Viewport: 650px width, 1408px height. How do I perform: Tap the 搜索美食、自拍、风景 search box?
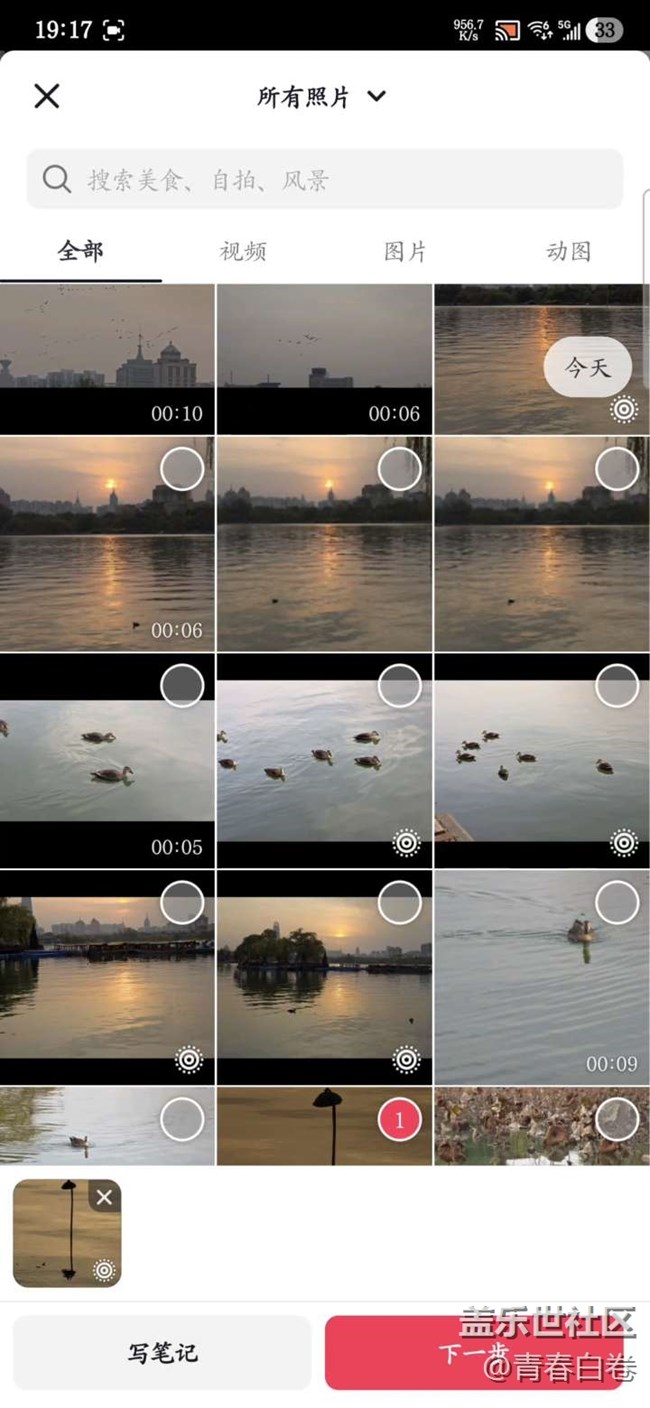click(325, 180)
